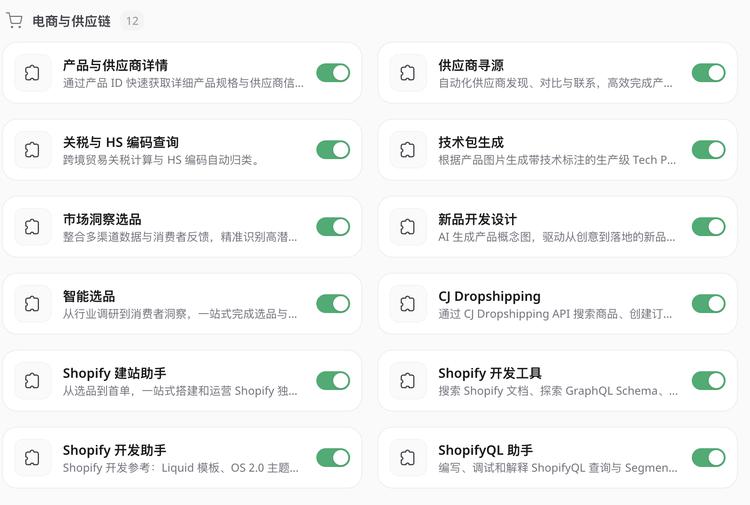750x505 pixels.
Task: Switch off Shopify 建站助手
Action: pyautogui.click(x=333, y=381)
